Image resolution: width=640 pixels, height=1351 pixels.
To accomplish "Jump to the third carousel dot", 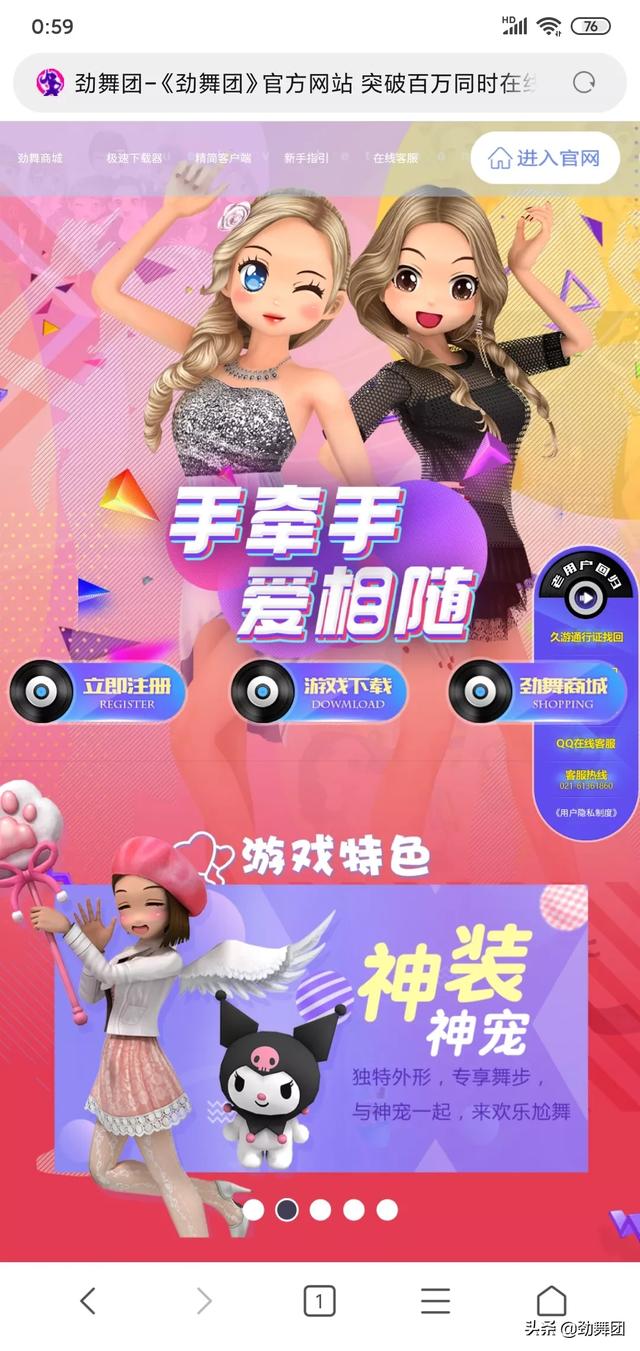I will click(320, 1209).
